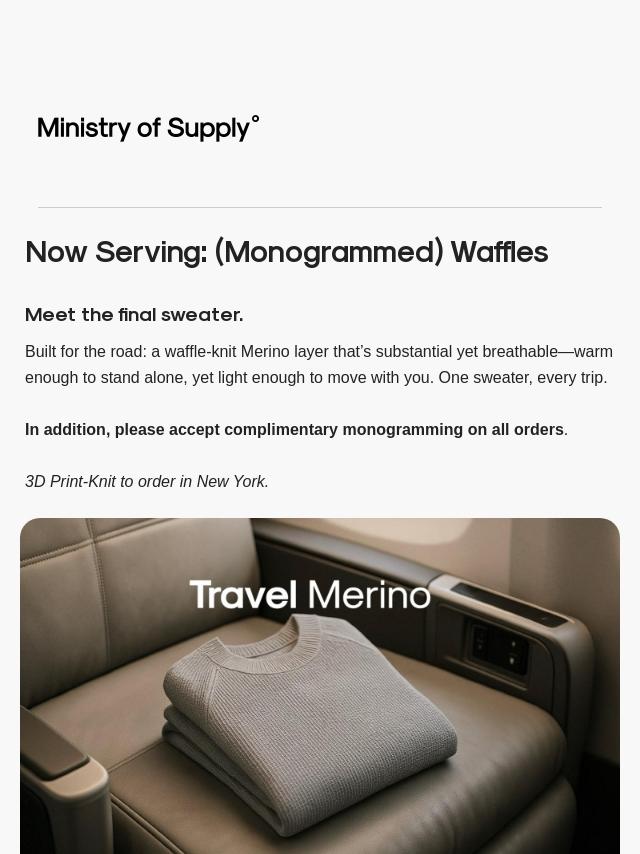Open the Travel Merino sweater banner
The width and height of the screenshot is (640, 854).
click(320, 685)
